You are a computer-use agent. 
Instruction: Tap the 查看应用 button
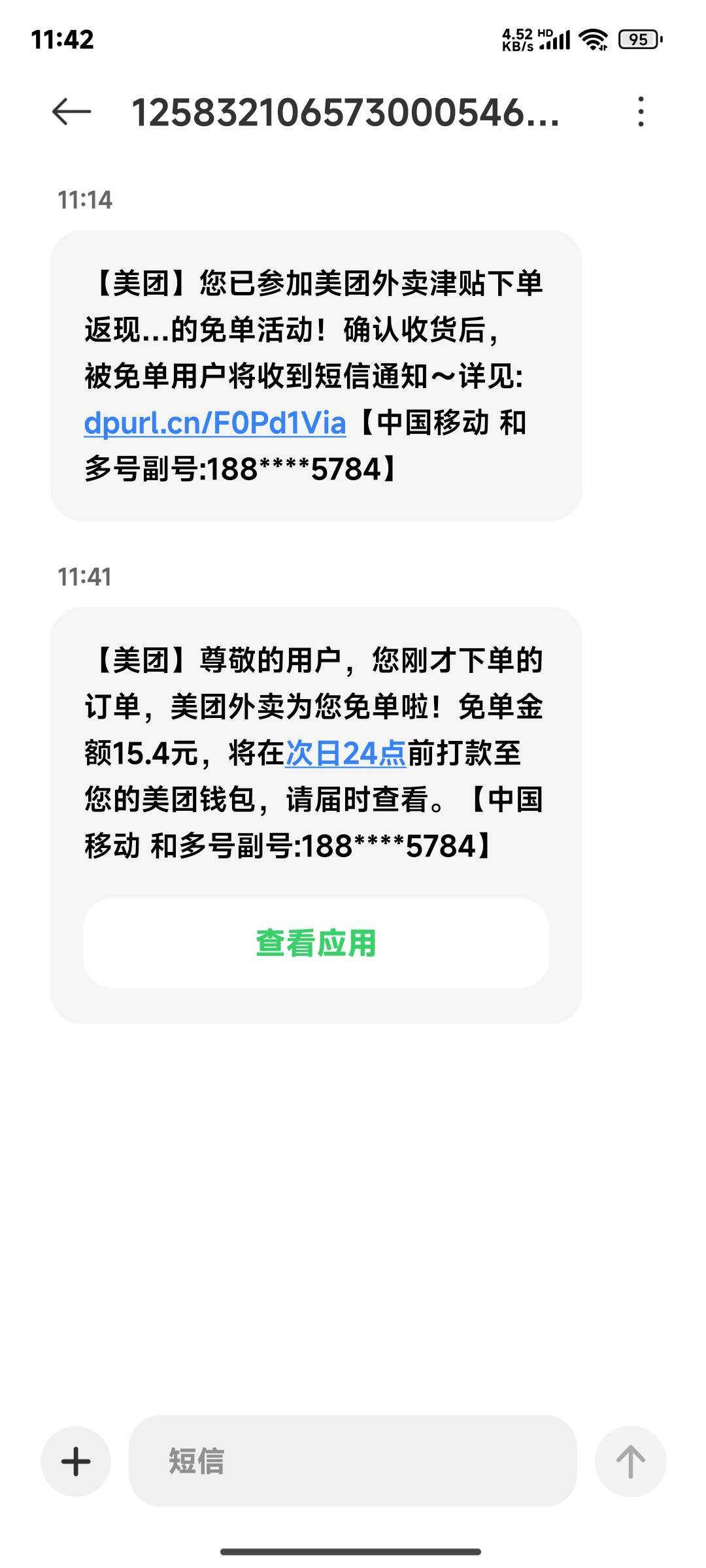[x=316, y=943]
